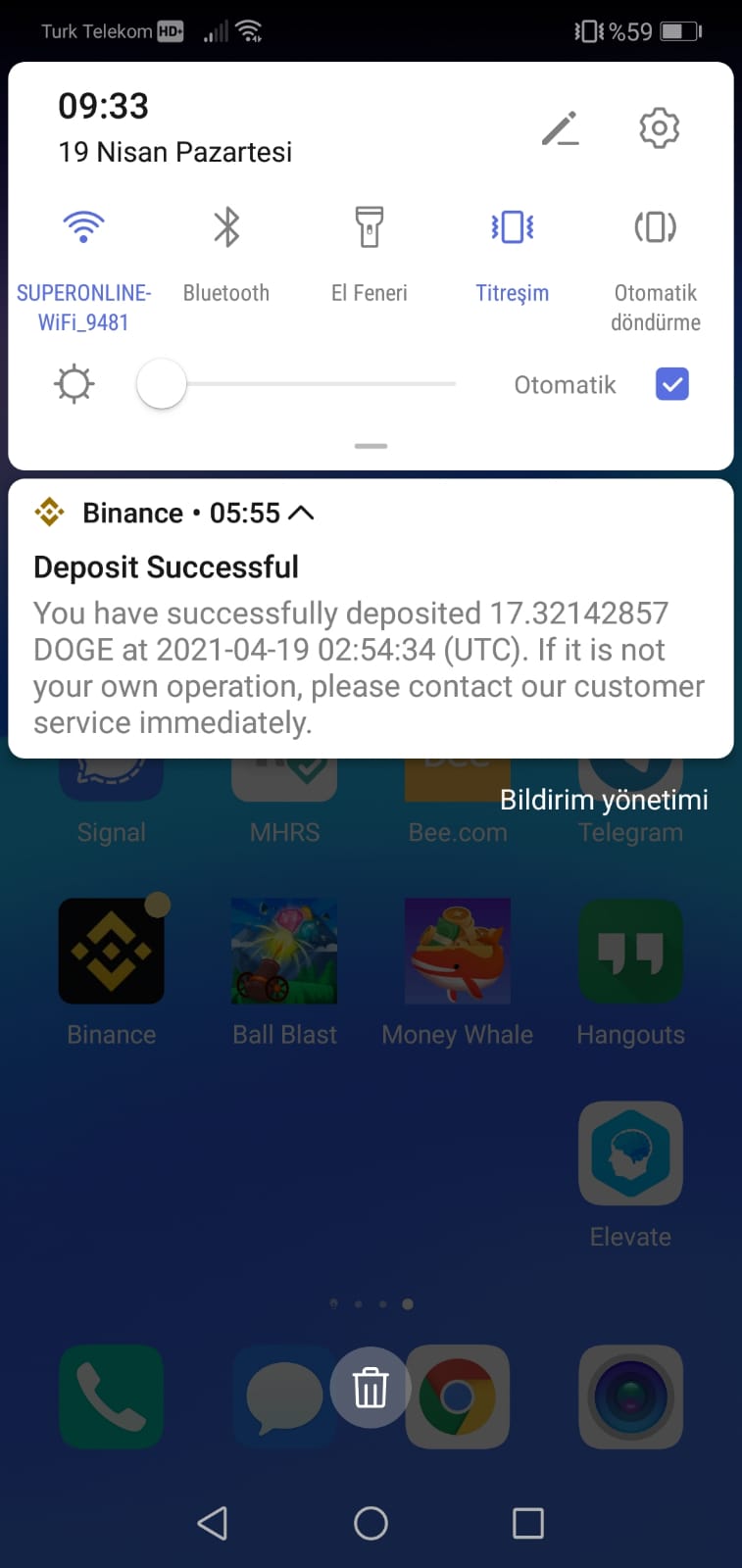
Task: Tap the navigation back button
Action: click(213, 1523)
